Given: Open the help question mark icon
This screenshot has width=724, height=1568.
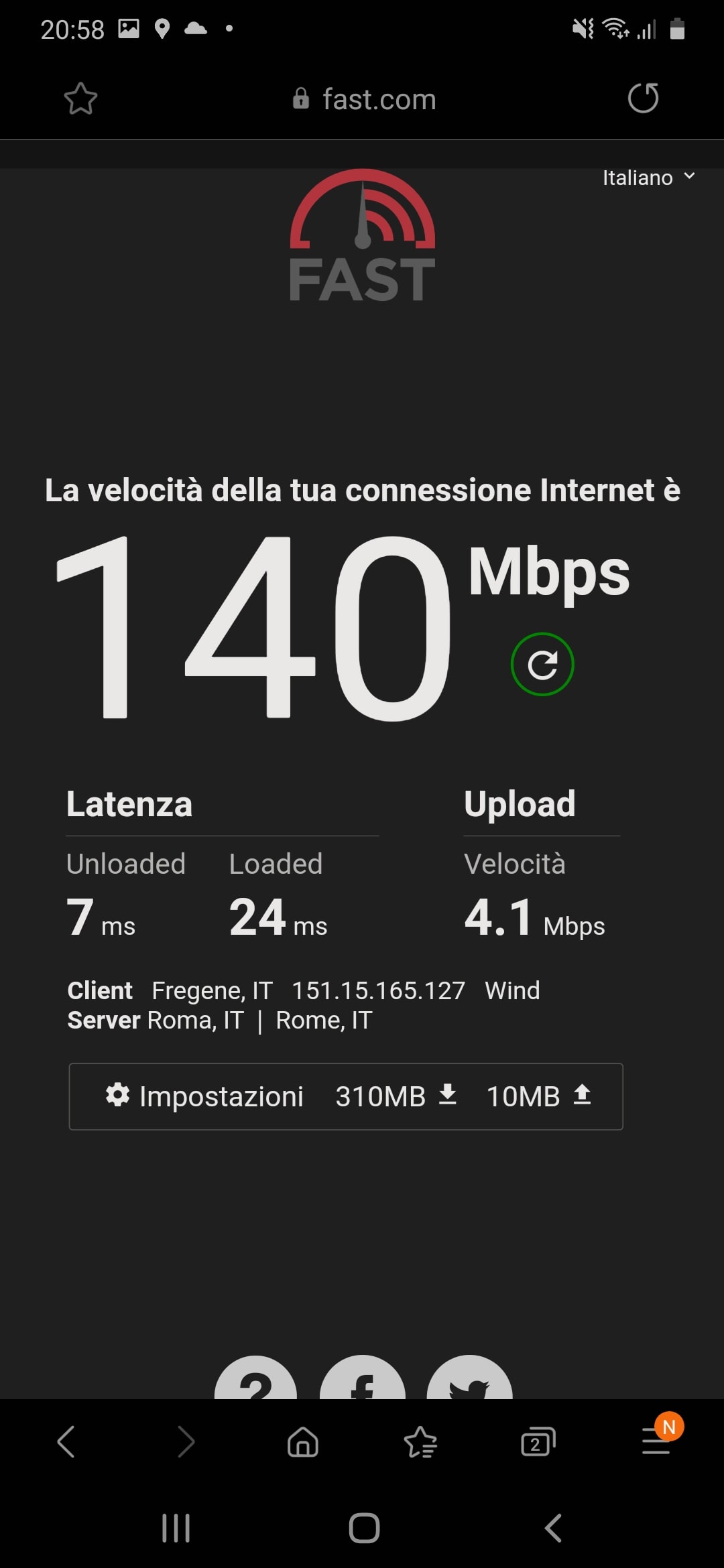Looking at the screenshot, I should coord(255,1378).
